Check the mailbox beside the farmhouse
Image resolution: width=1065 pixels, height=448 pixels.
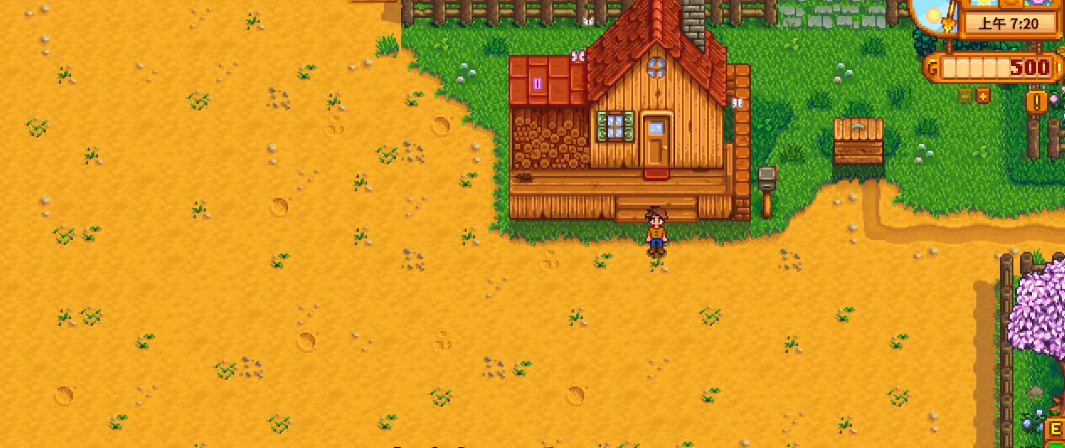pos(767,181)
